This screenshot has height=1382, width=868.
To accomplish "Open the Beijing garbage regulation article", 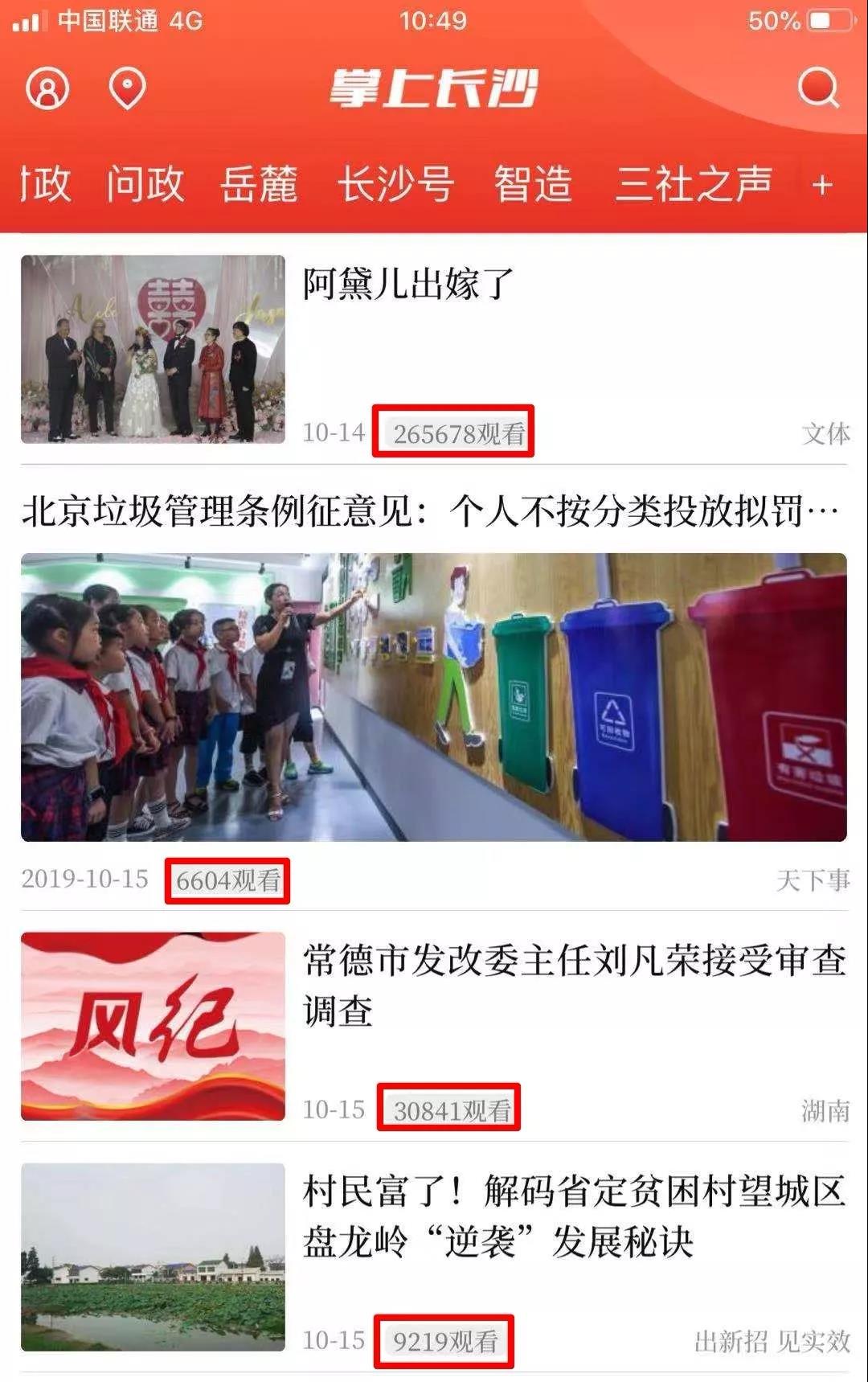I will (430, 511).
